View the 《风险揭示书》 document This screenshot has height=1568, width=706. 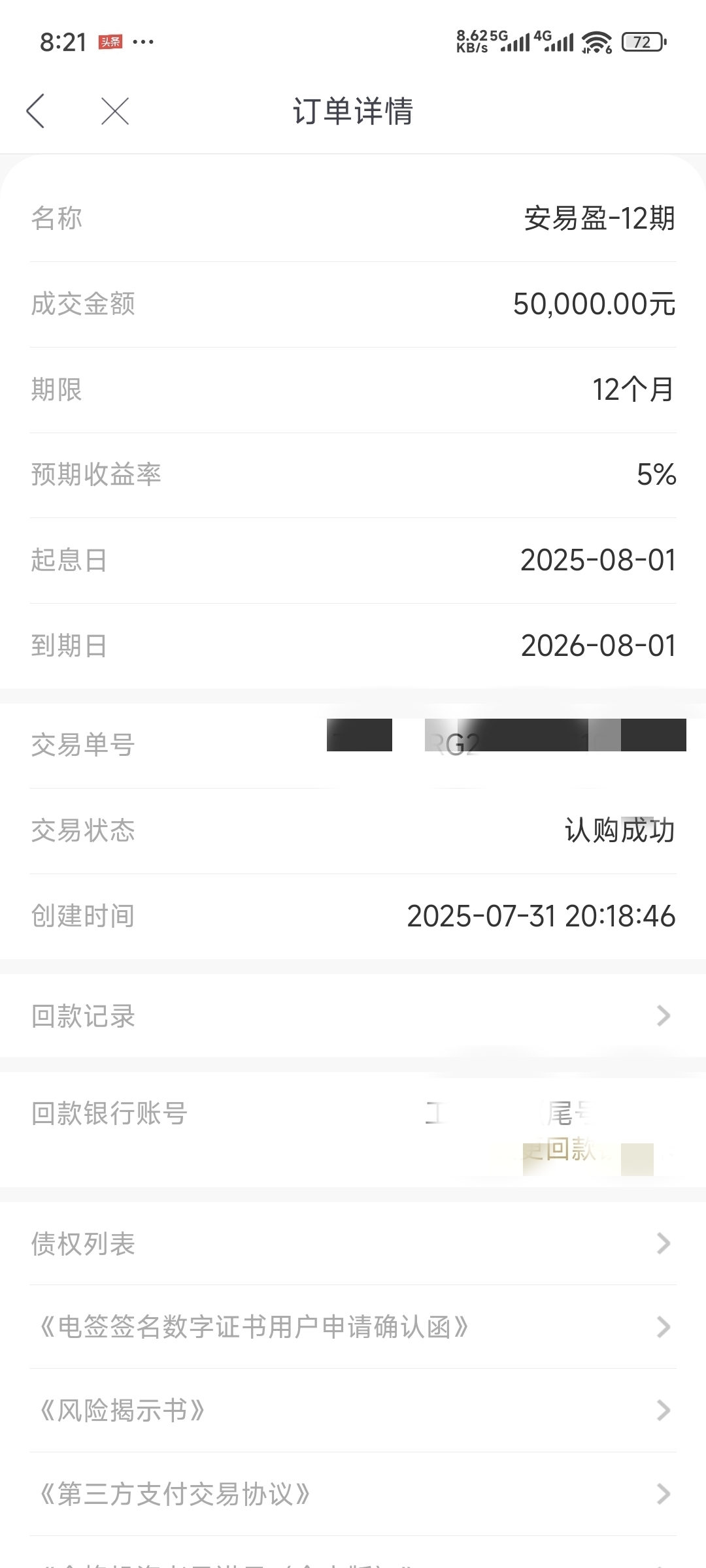353,1411
